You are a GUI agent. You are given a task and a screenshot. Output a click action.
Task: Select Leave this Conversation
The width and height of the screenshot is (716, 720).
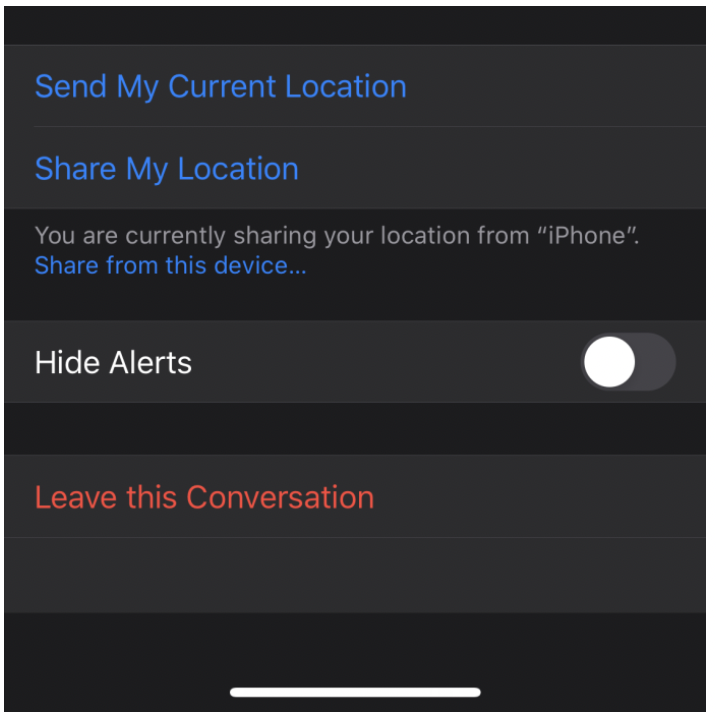[x=204, y=497]
